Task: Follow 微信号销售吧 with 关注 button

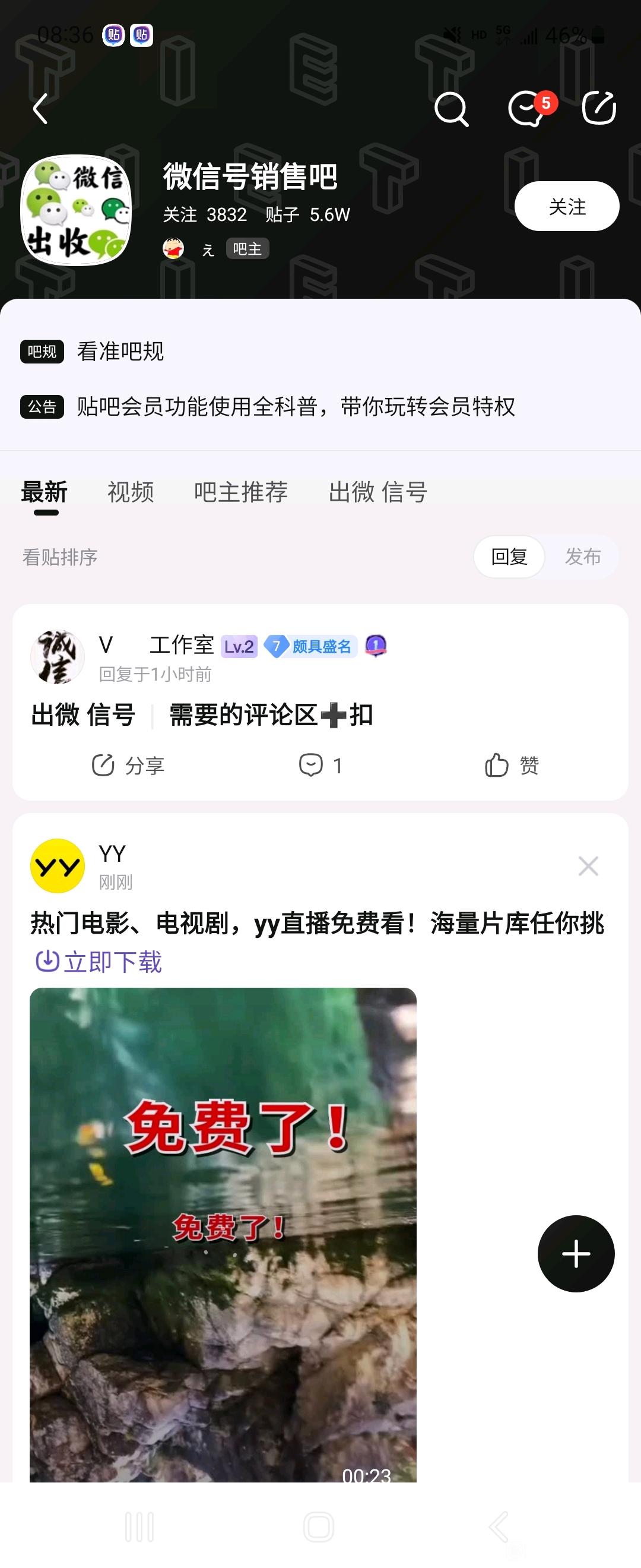Action: [x=566, y=206]
